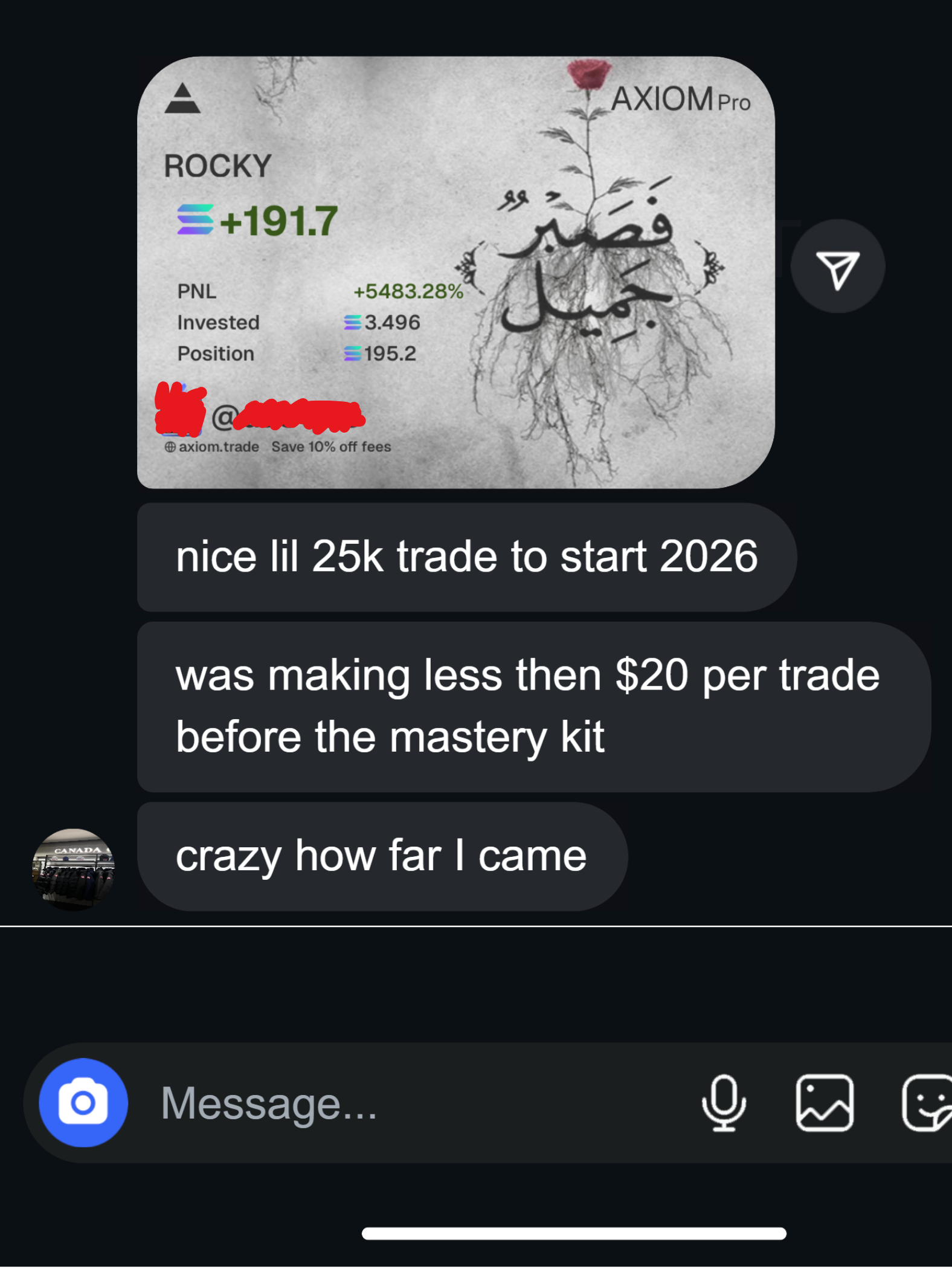Viewport: 952px width, 1269px height.
Task: Open the sender's profile picture
Action: (x=73, y=869)
